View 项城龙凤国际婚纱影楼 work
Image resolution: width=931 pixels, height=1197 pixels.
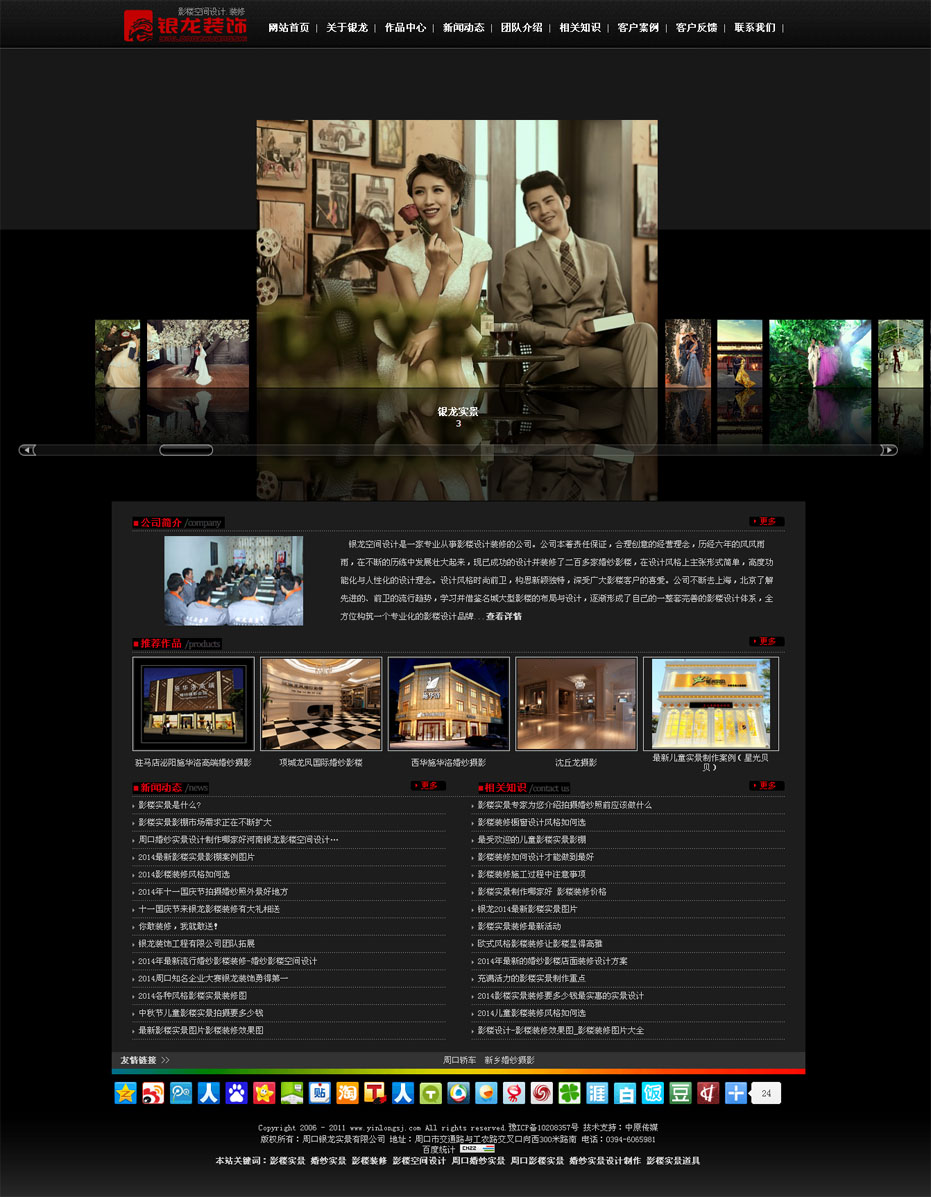(321, 703)
